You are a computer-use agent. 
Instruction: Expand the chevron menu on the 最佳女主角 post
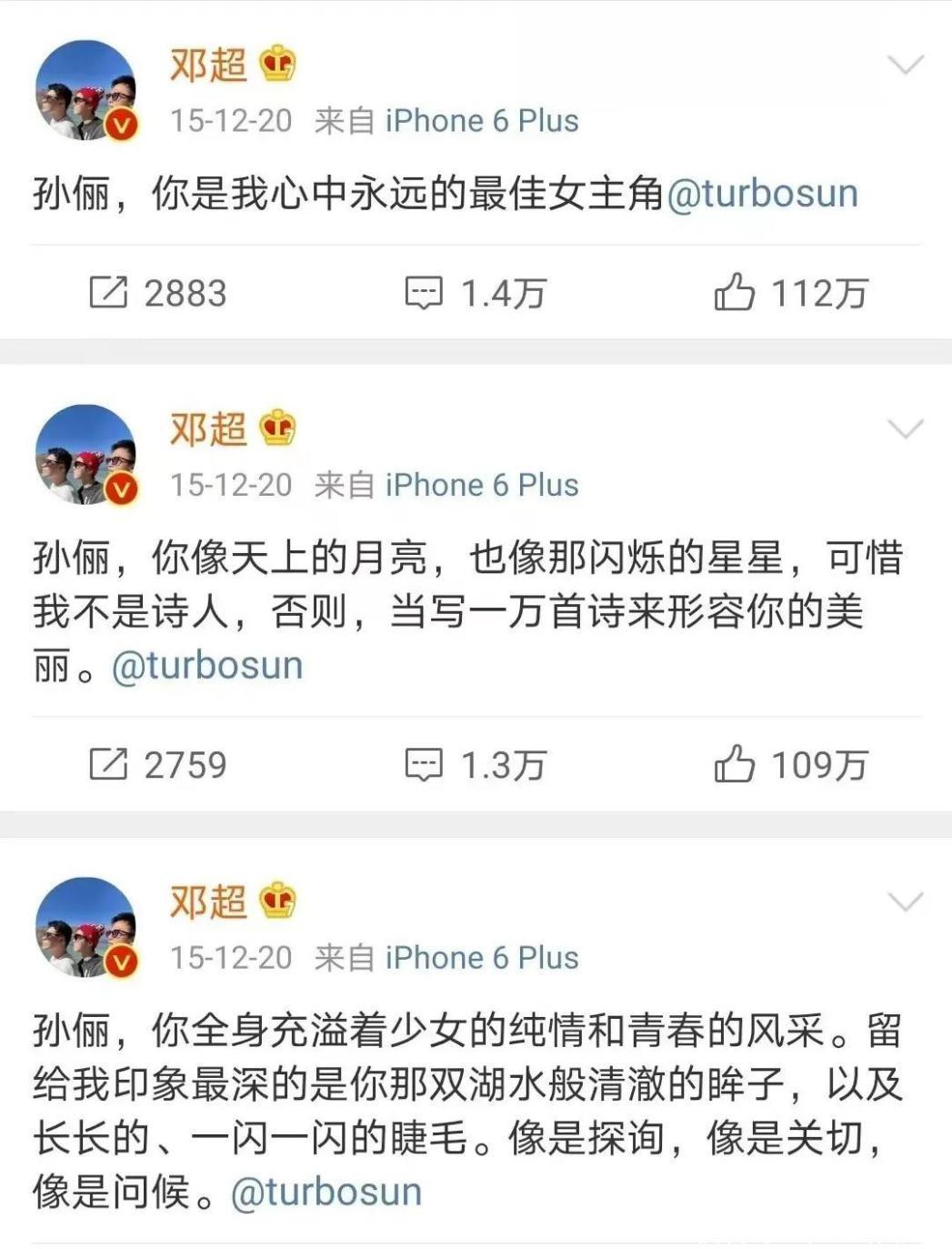click(x=905, y=65)
